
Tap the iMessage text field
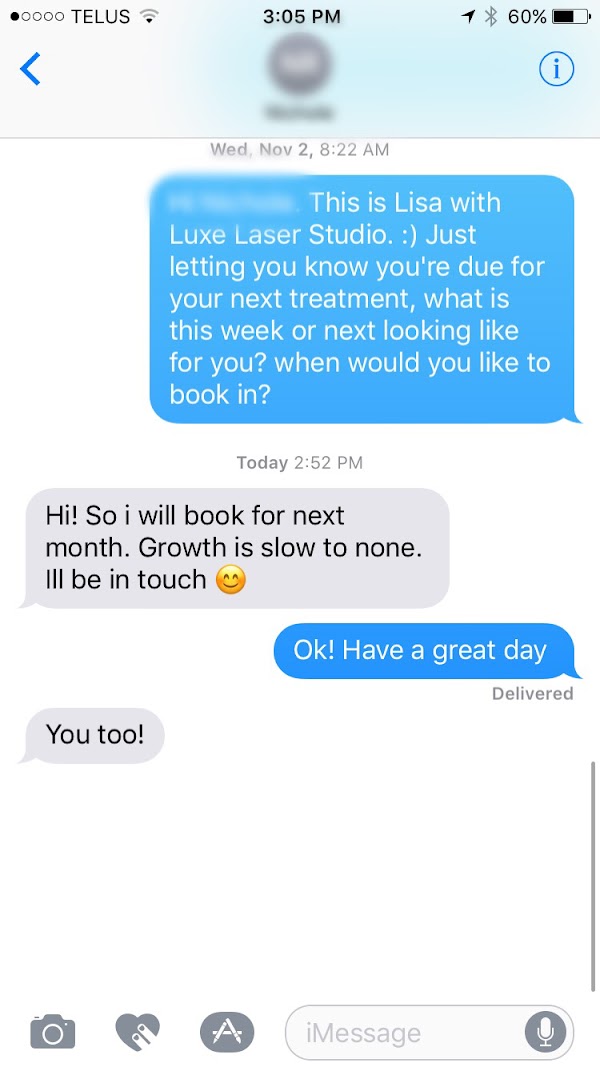[429, 1033]
